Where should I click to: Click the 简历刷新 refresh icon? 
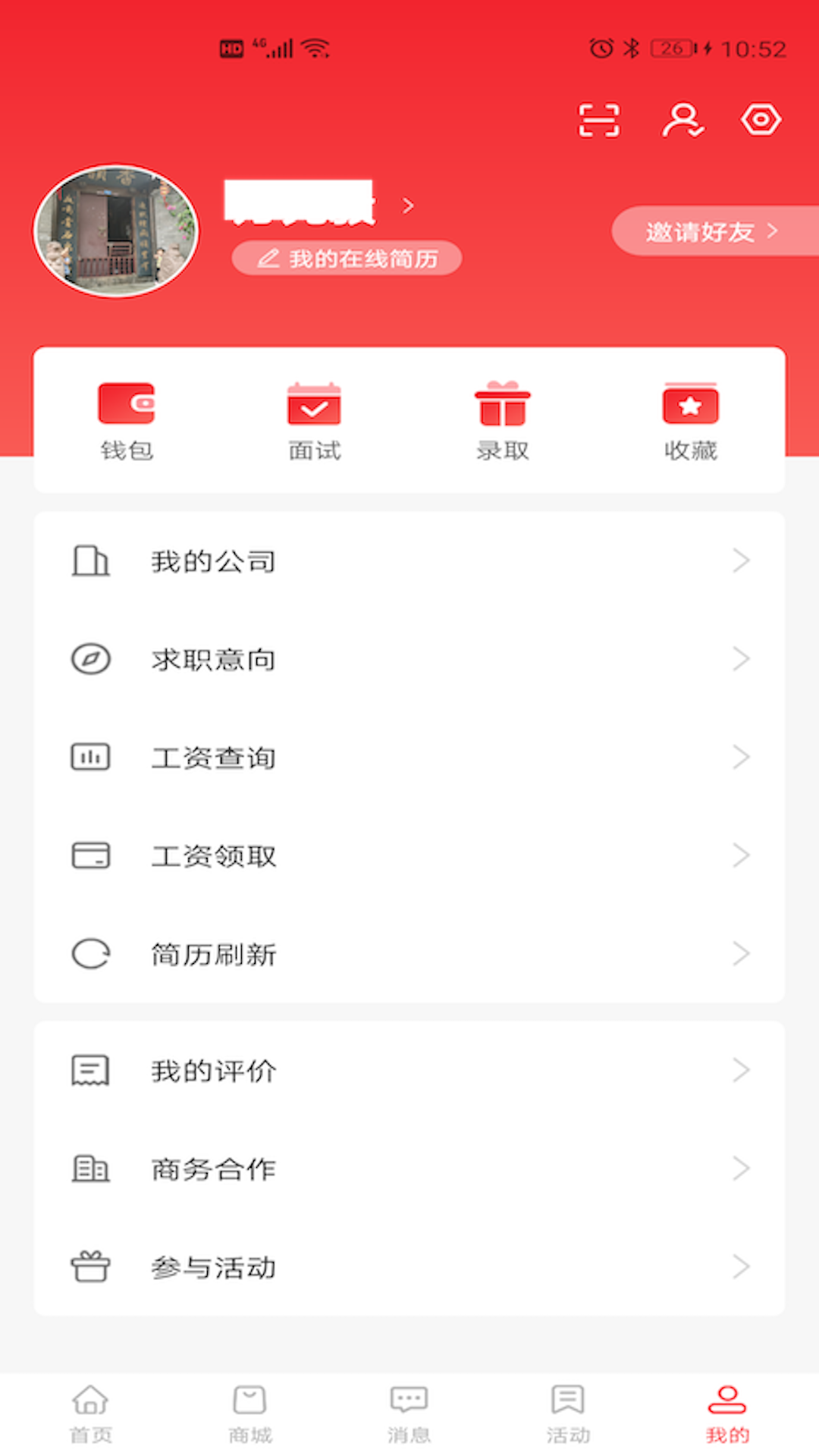[90, 955]
